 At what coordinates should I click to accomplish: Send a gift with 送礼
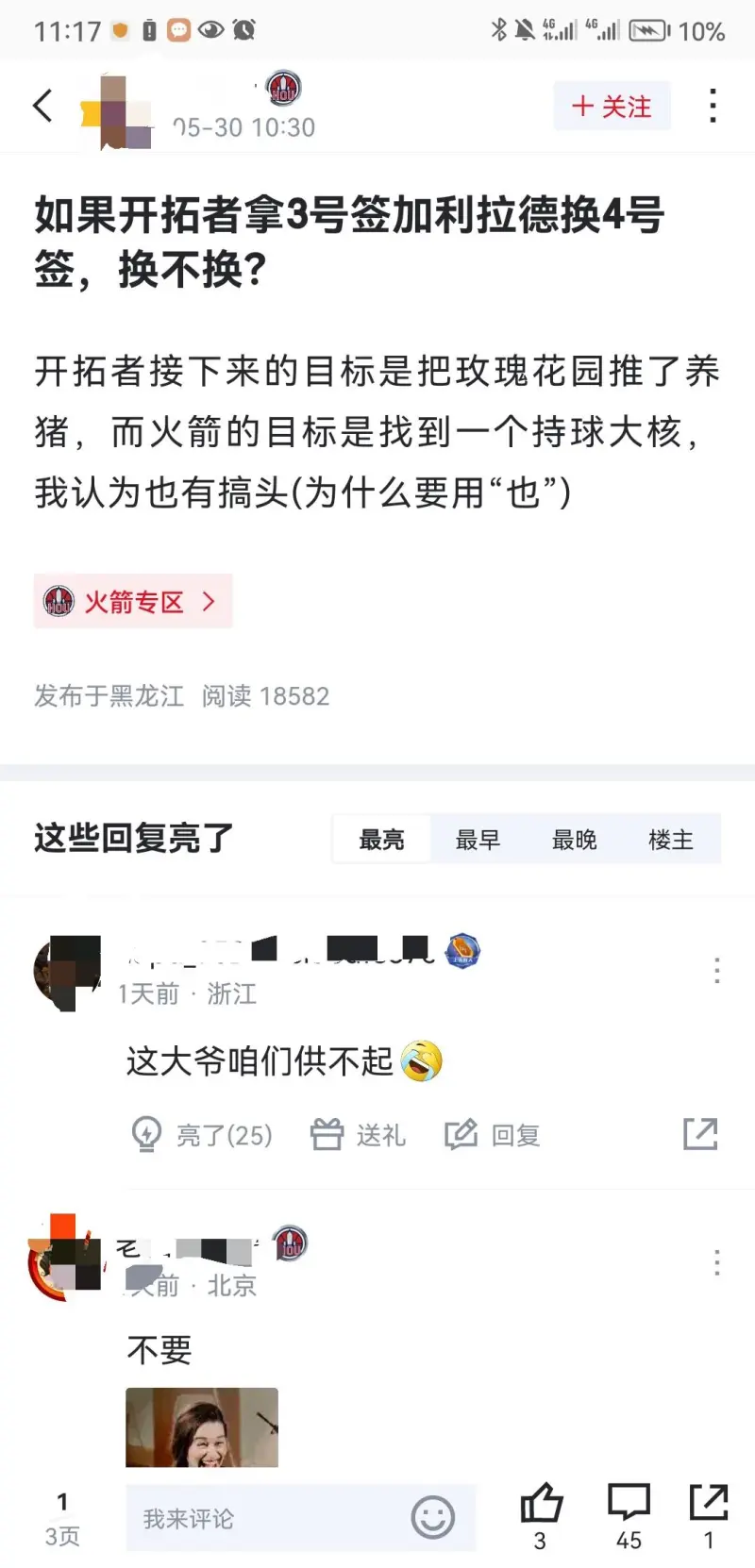pos(359,1134)
